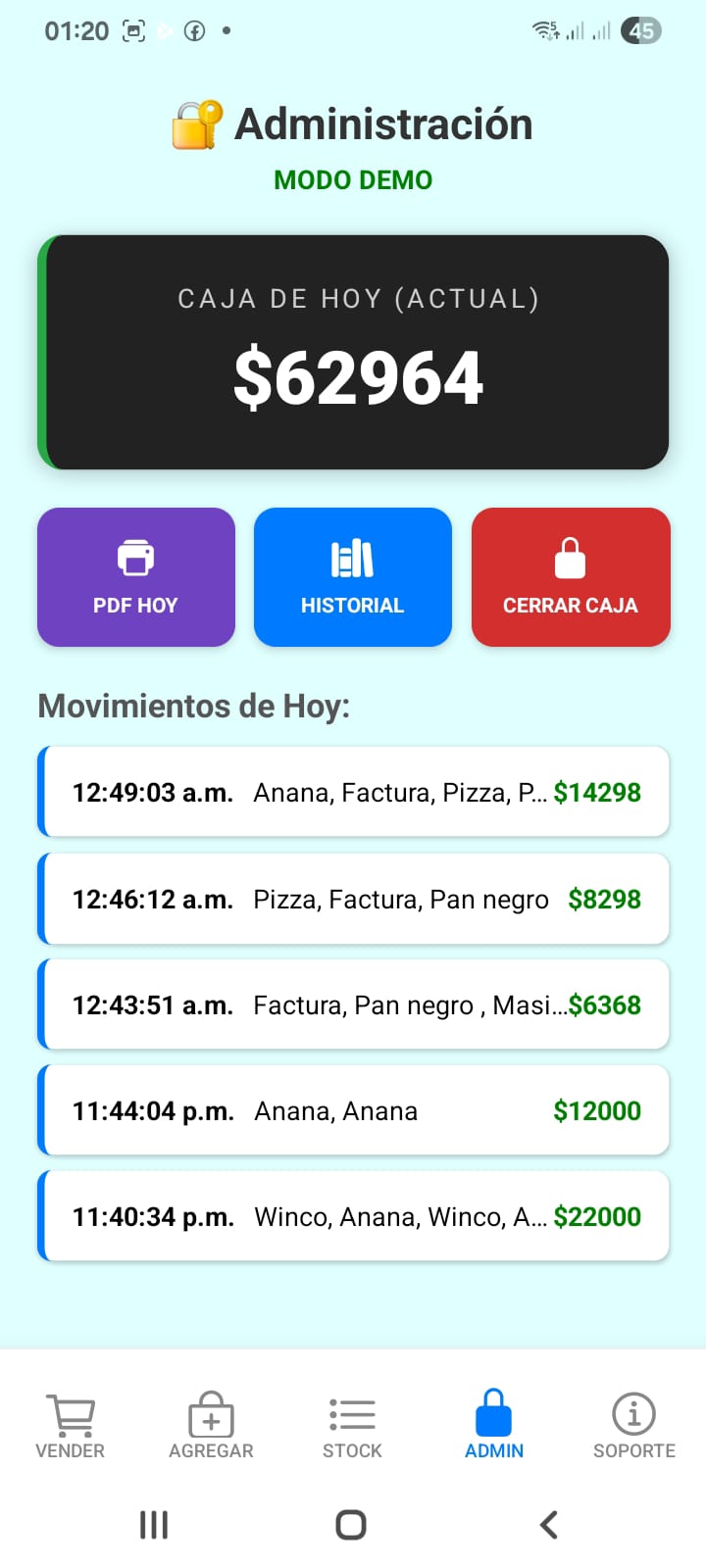Select the 12:46:12 a.m. sale entry
Screen dimensions: 706x1568
(x=354, y=899)
